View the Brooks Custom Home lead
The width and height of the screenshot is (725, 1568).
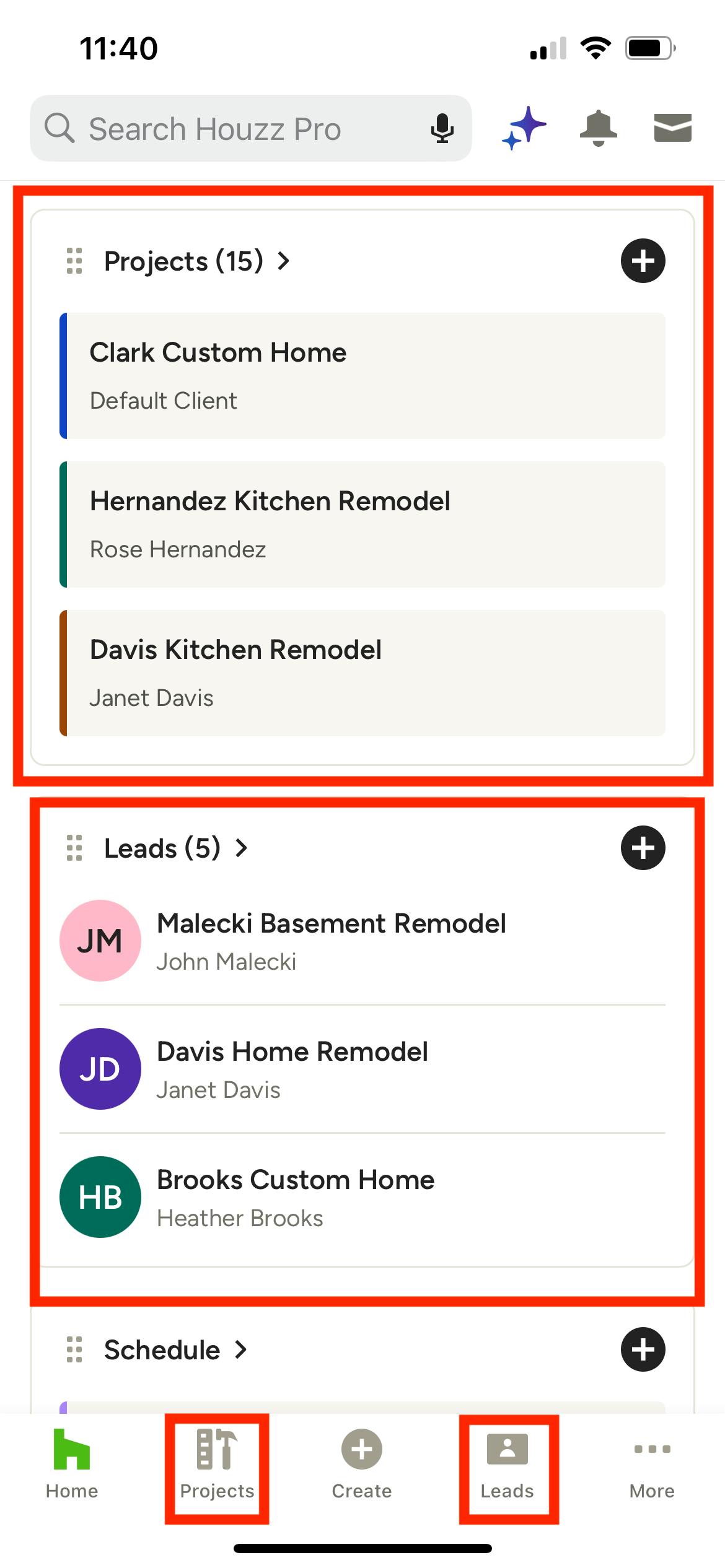[x=362, y=1198]
